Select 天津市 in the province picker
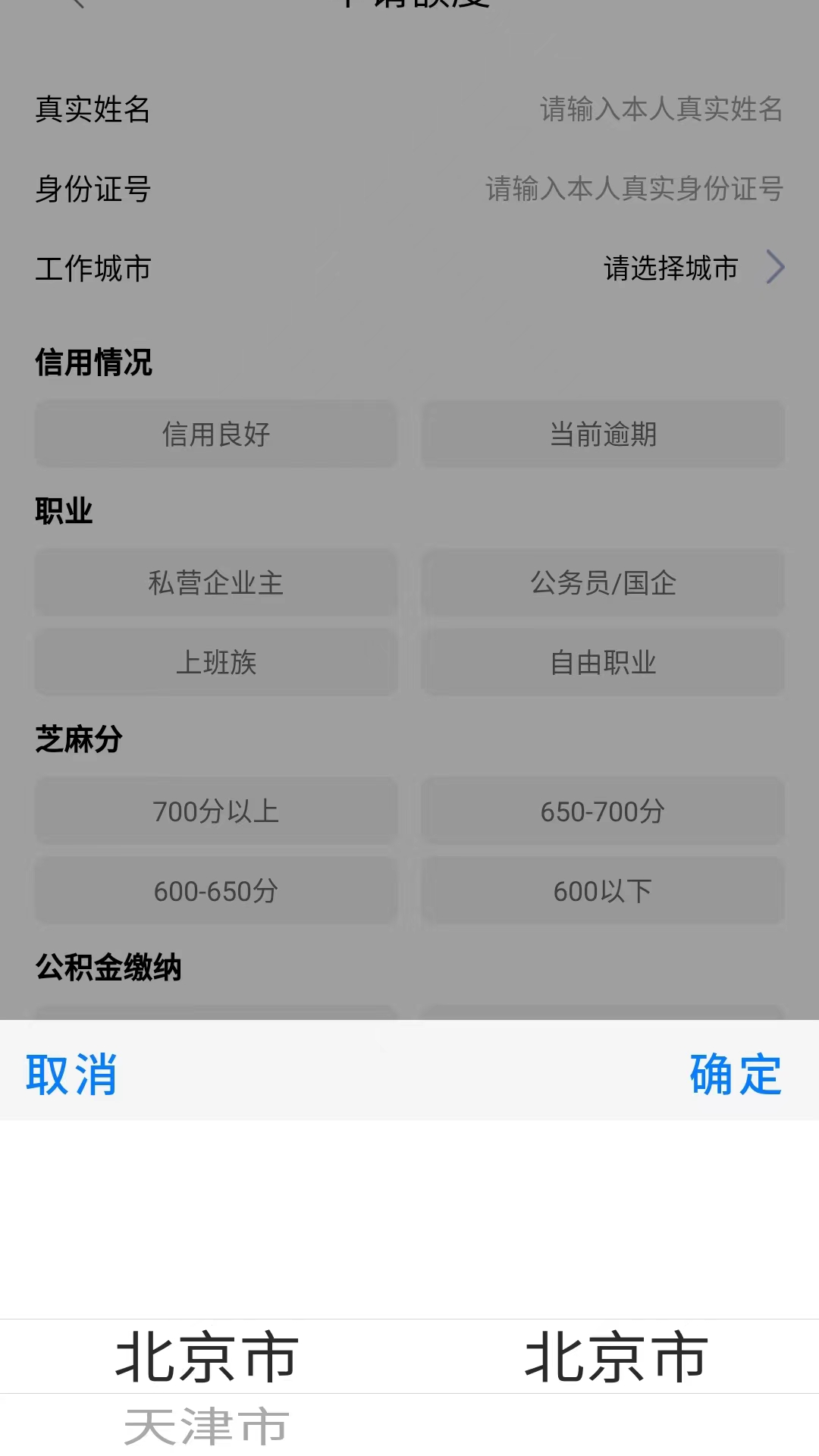The height and width of the screenshot is (1456, 819). (206, 1426)
